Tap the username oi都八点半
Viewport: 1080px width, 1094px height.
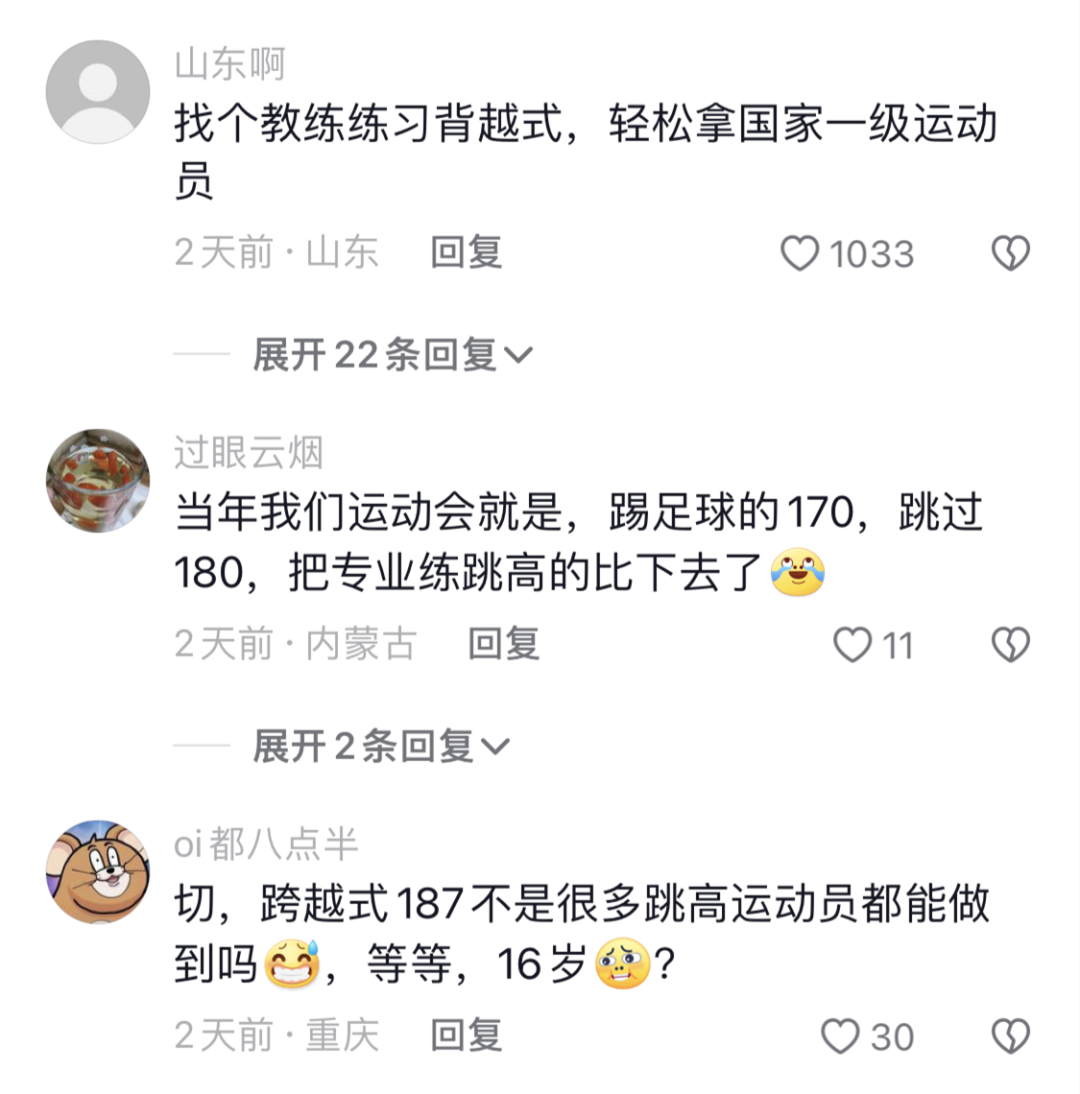tap(266, 846)
